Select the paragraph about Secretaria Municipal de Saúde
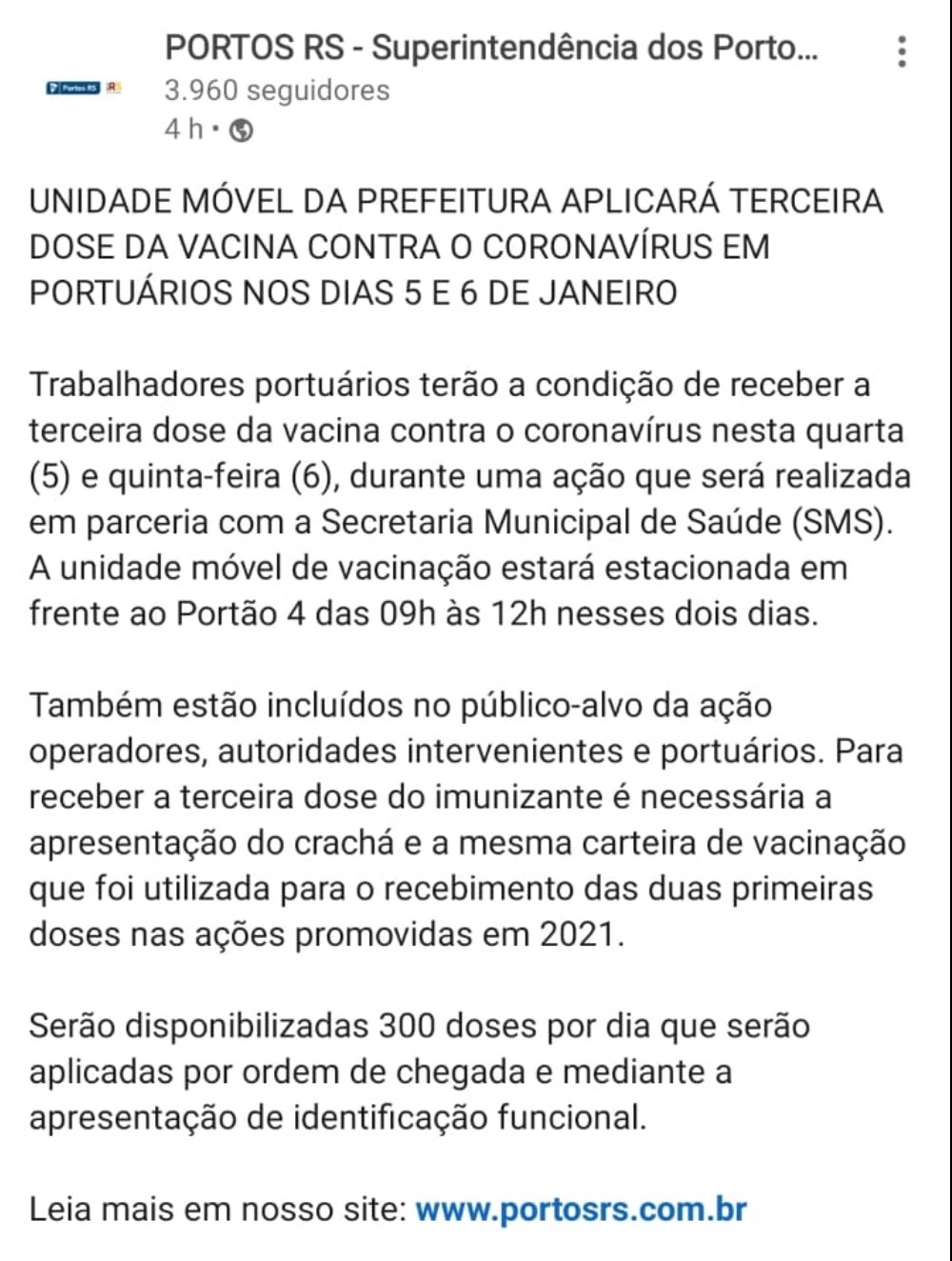Viewport: 952px width, 1261px height. click(x=462, y=522)
